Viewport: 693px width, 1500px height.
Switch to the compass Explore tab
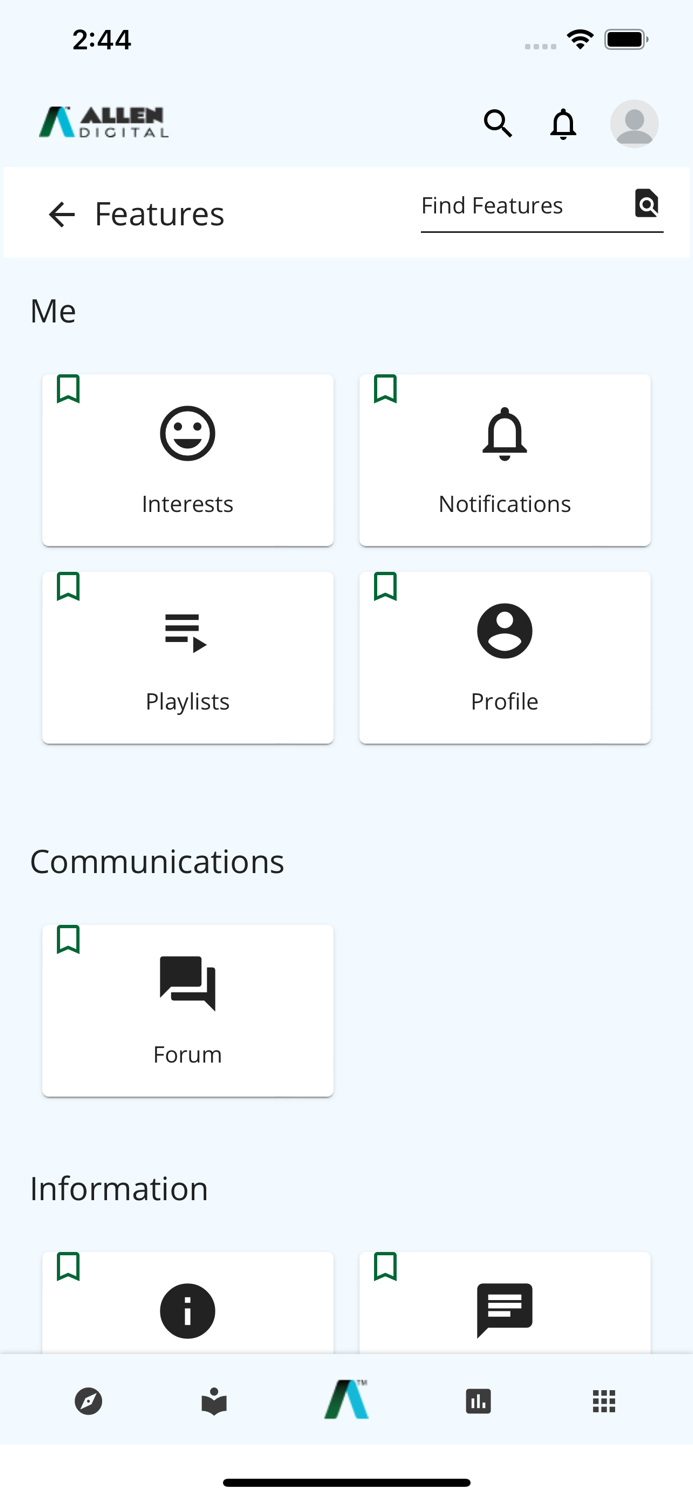89,1401
